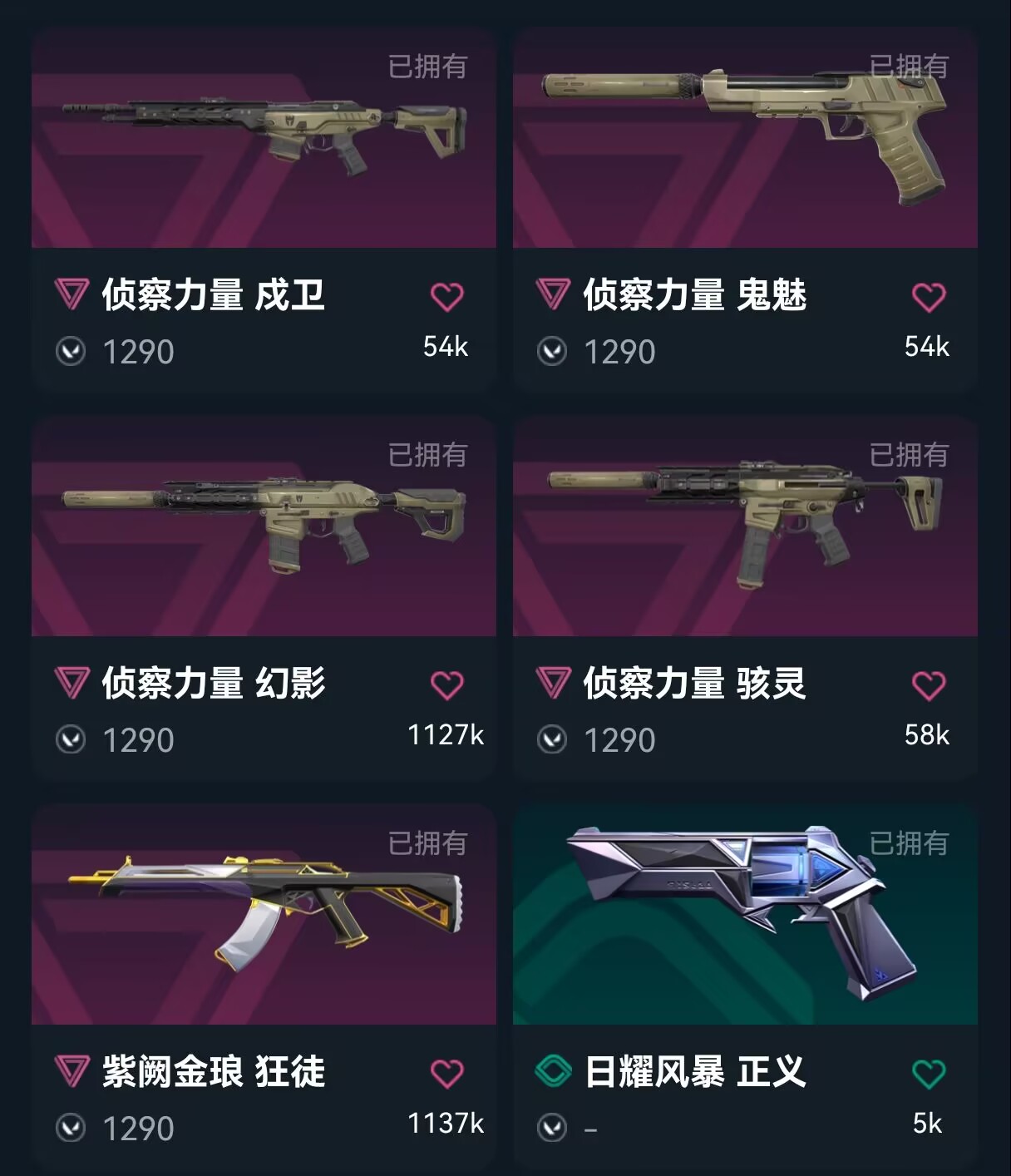Screen dimensions: 1011x1176
Task: Add 紫阙金琅 狂徒 to favorites
Action: (x=446, y=1074)
